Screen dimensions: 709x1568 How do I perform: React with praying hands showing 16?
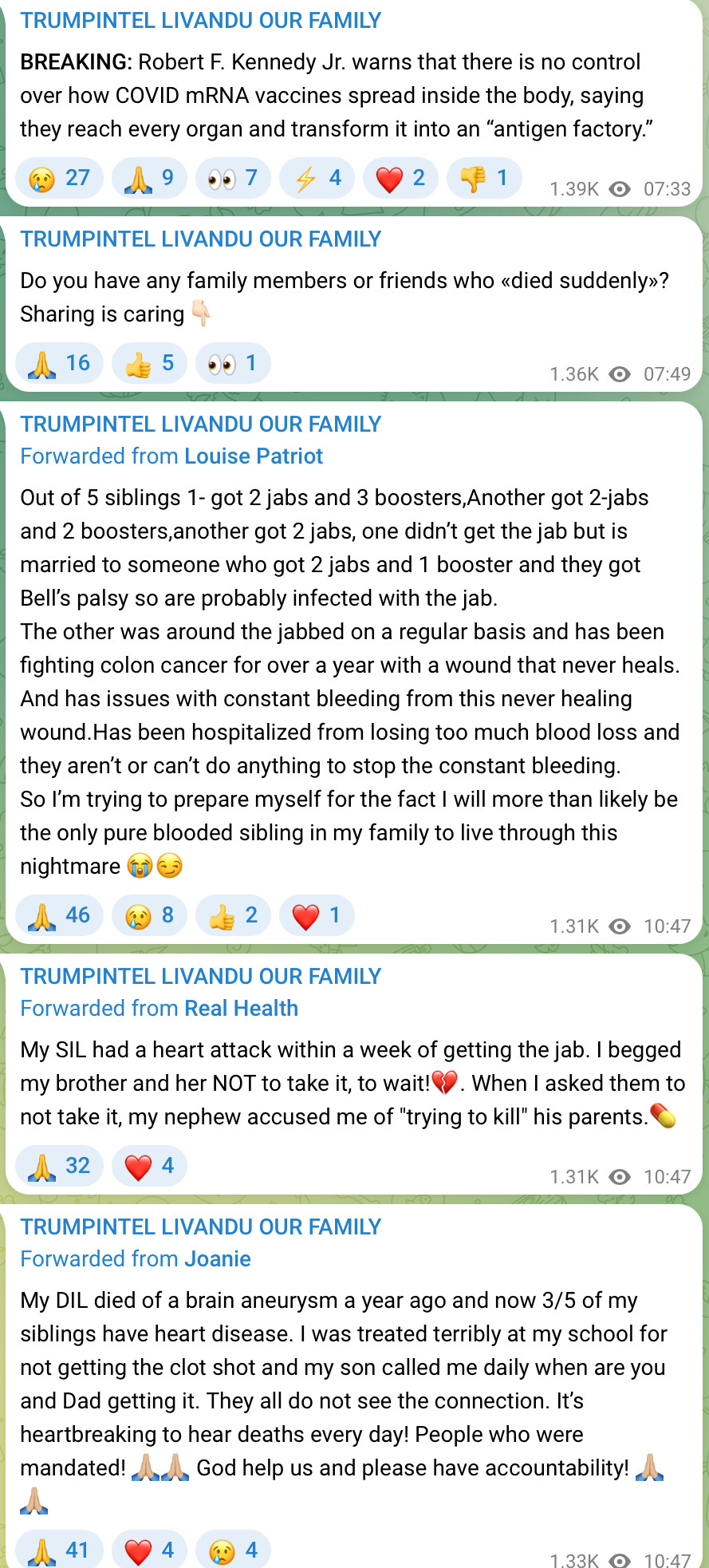[60, 363]
